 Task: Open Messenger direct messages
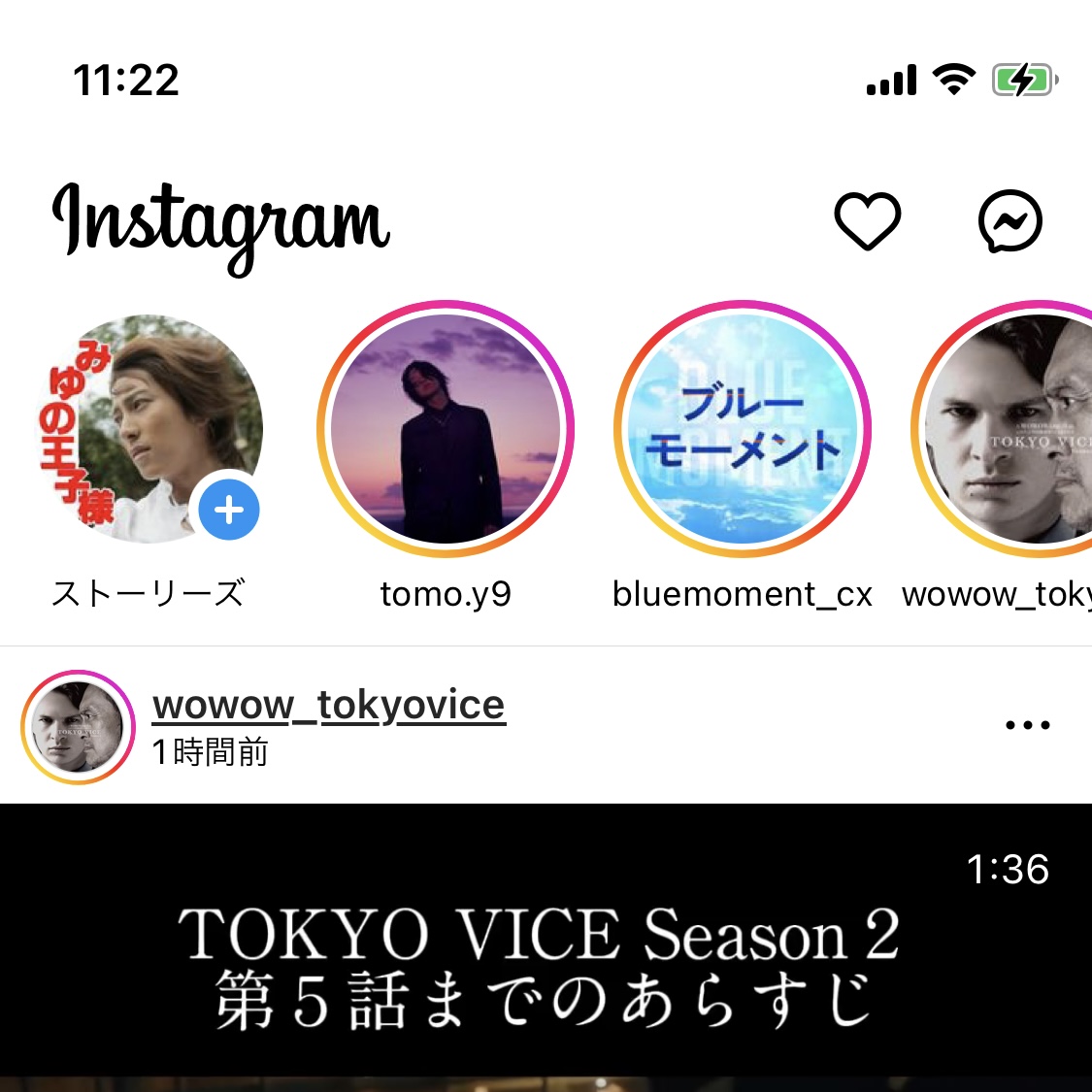(1009, 221)
